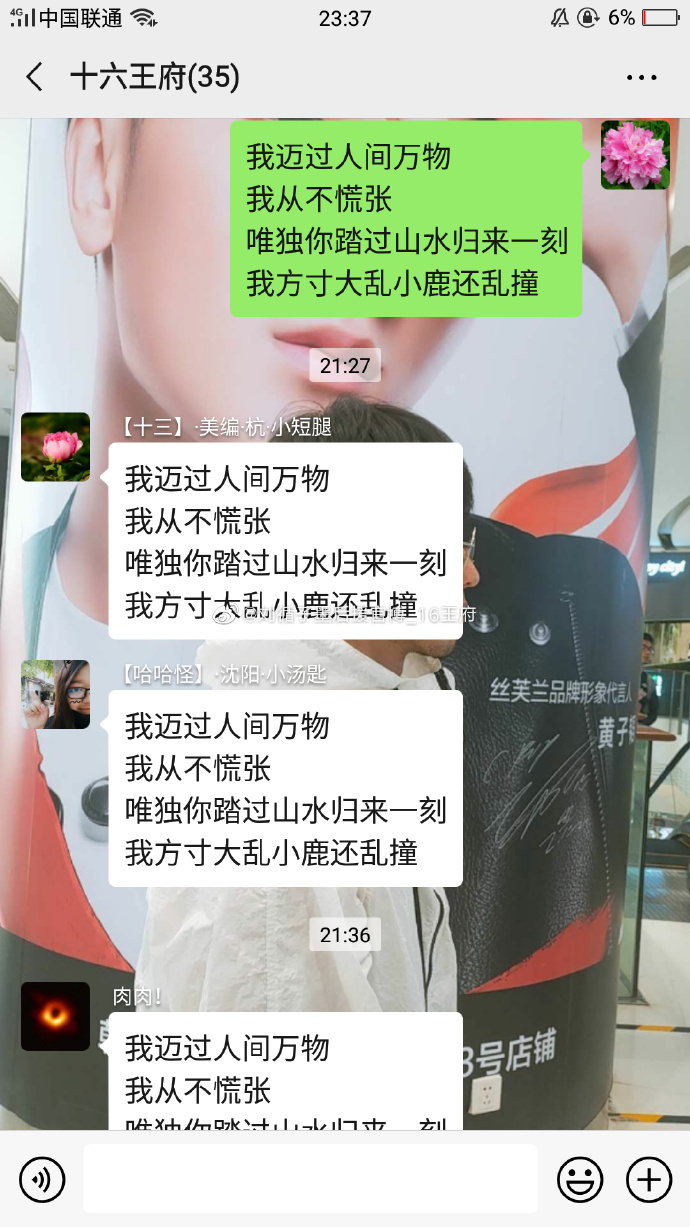The image size is (690, 1227).
Task: Open the emoji picker
Action: click(580, 1180)
